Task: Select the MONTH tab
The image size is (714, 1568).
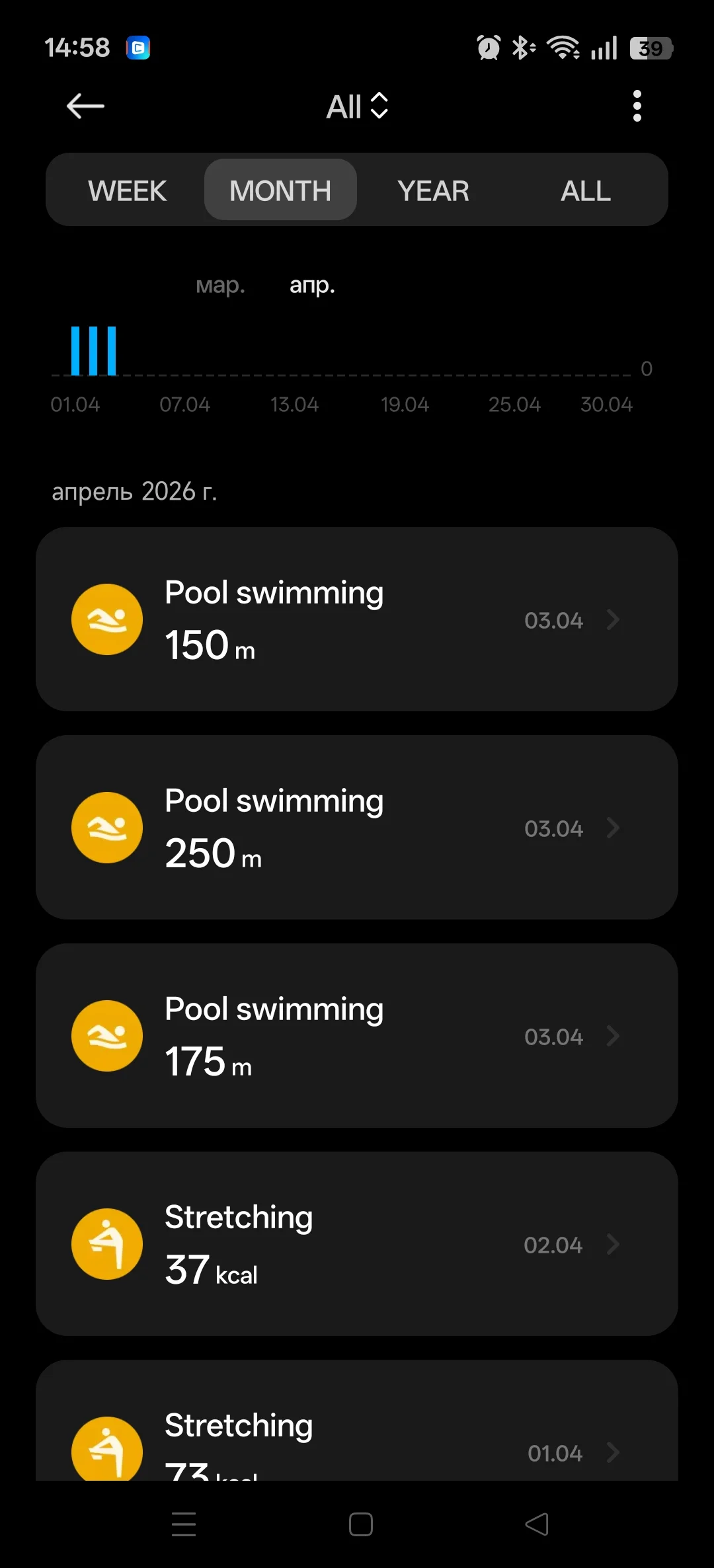Action: (280, 191)
